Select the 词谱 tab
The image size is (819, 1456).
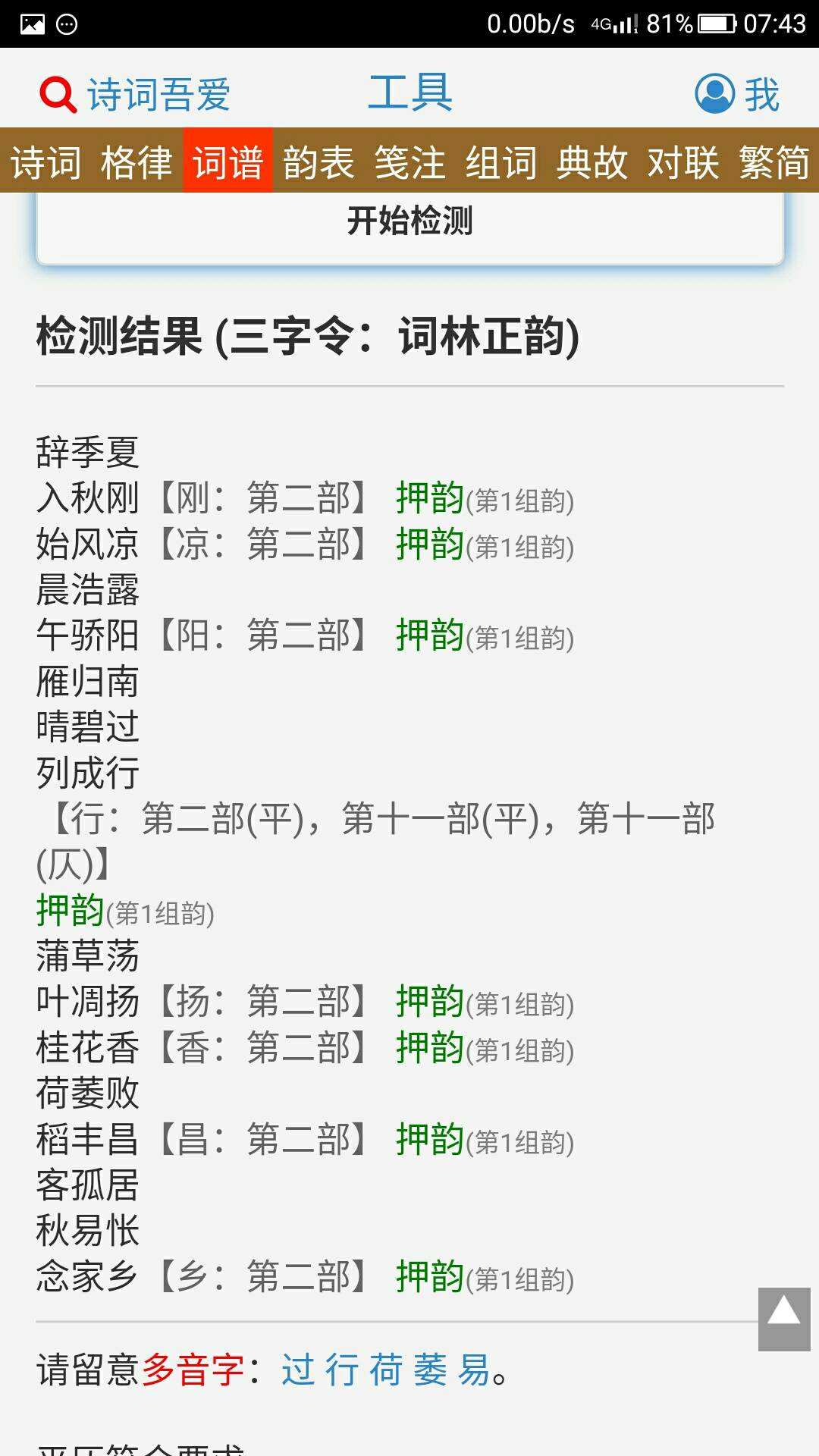227,162
